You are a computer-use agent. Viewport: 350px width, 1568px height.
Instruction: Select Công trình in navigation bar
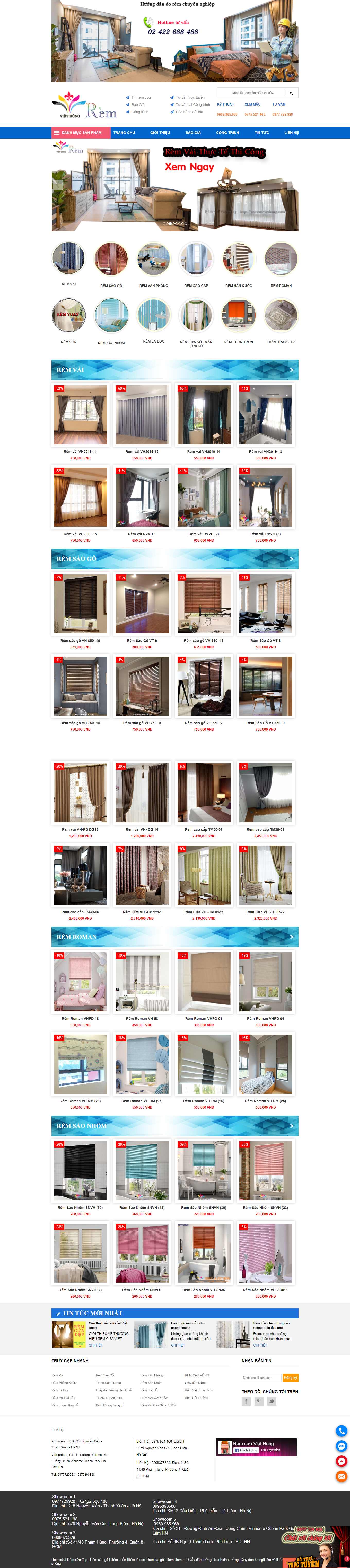click(x=227, y=132)
